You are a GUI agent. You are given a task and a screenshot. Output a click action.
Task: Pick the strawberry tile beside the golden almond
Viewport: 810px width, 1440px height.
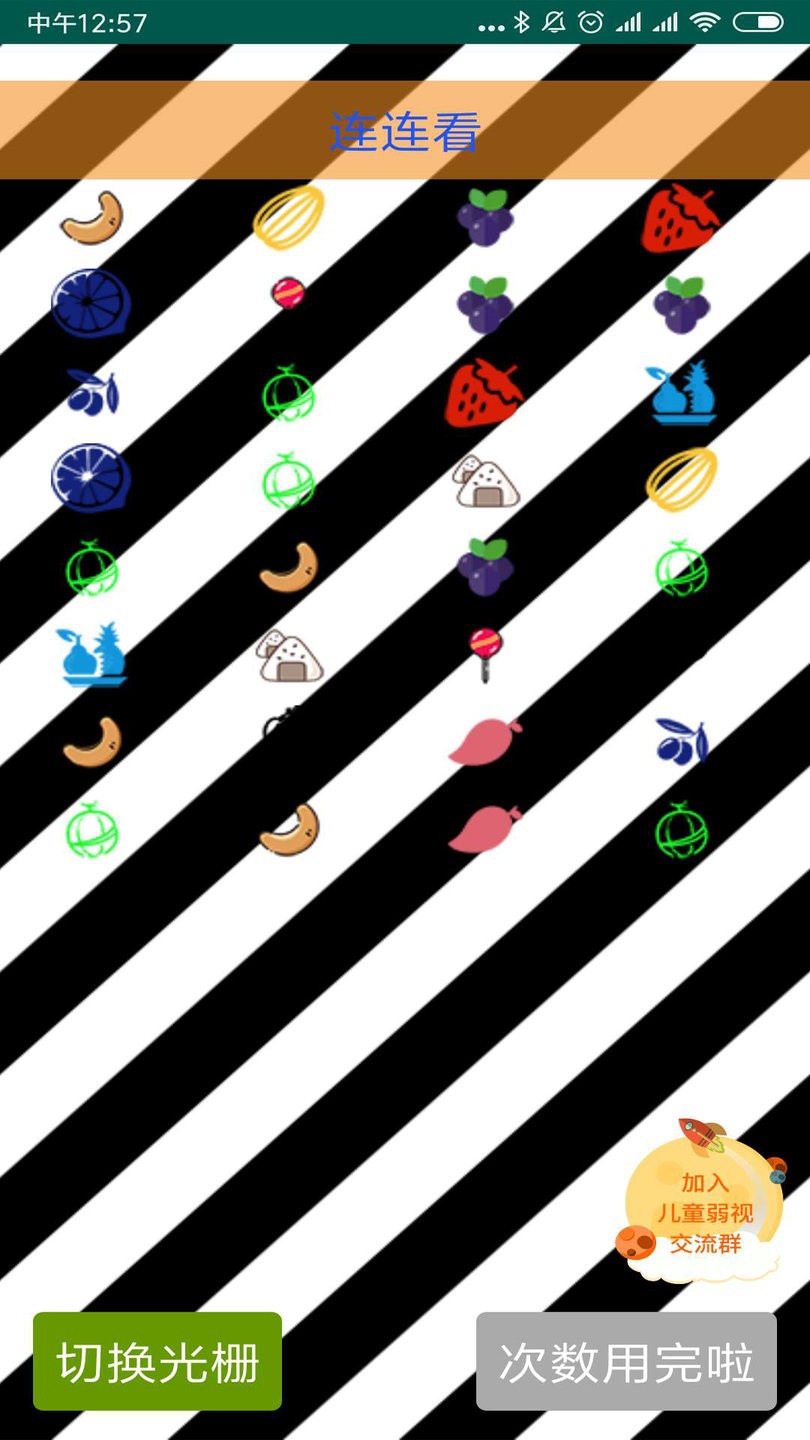[x=680, y=217]
